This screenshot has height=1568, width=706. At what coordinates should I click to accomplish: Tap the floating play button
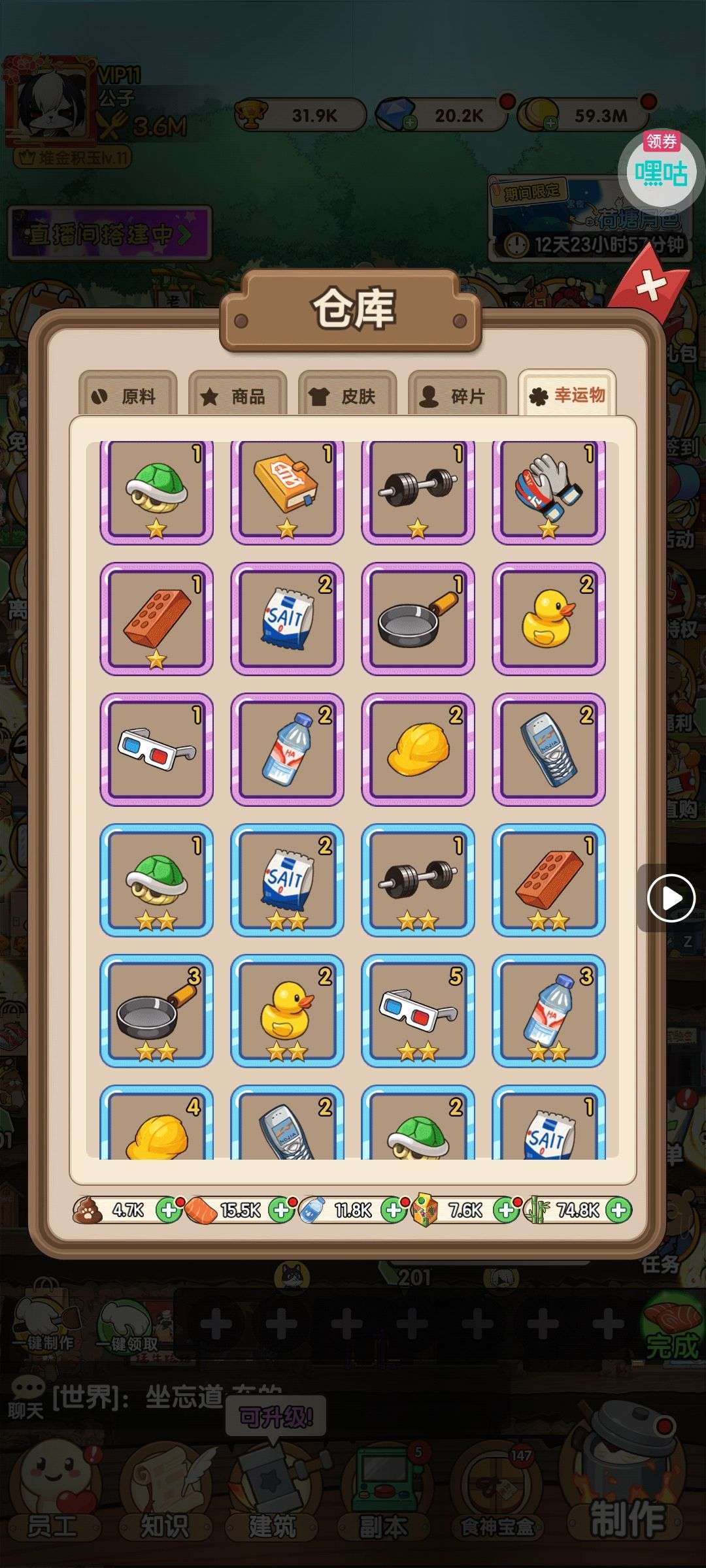(671, 898)
